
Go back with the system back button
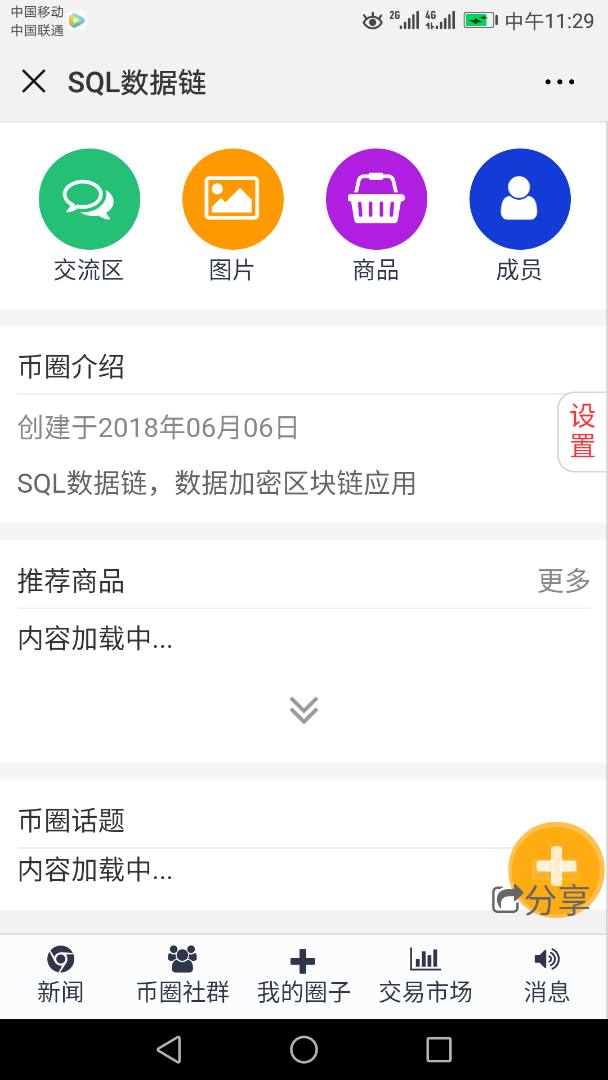169,1049
